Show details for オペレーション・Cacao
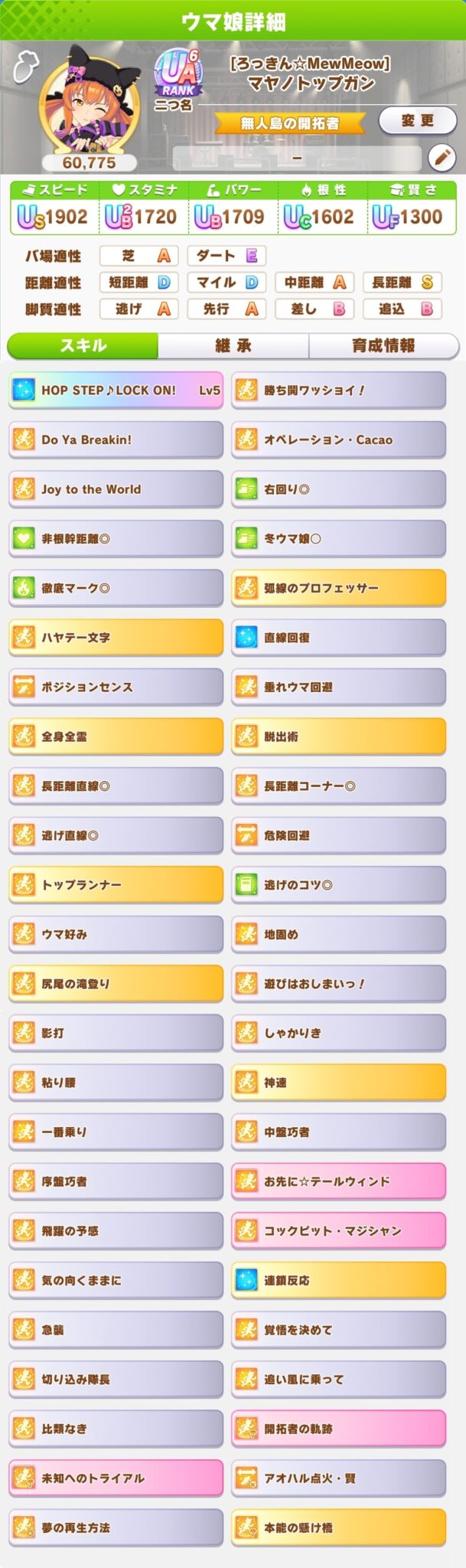This screenshot has width=466, height=1568. (x=338, y=440)
